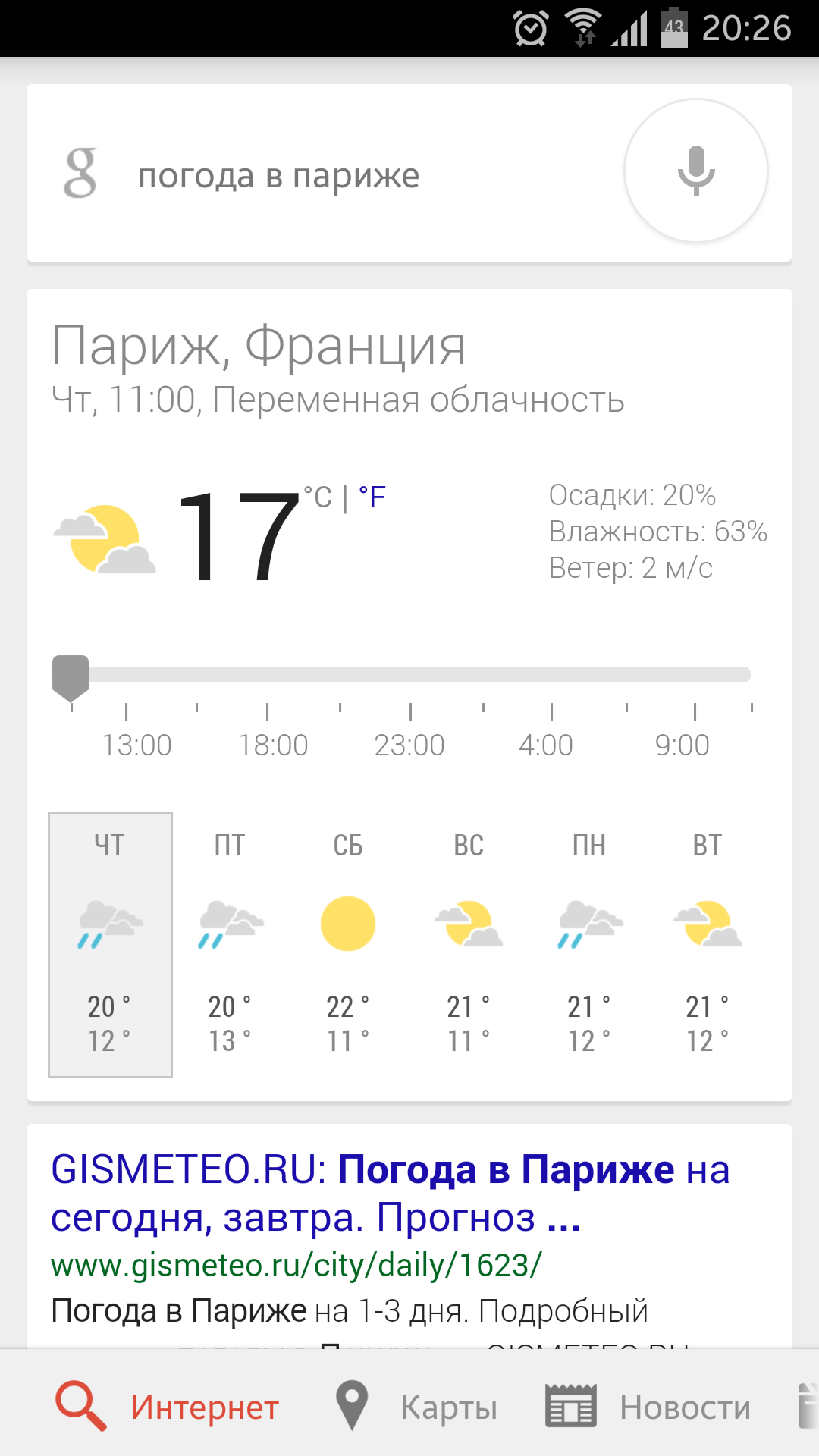This screenshot has width=819, height=1456.
Task: Switch to the Новости tab
Action: coord(648,1407)
